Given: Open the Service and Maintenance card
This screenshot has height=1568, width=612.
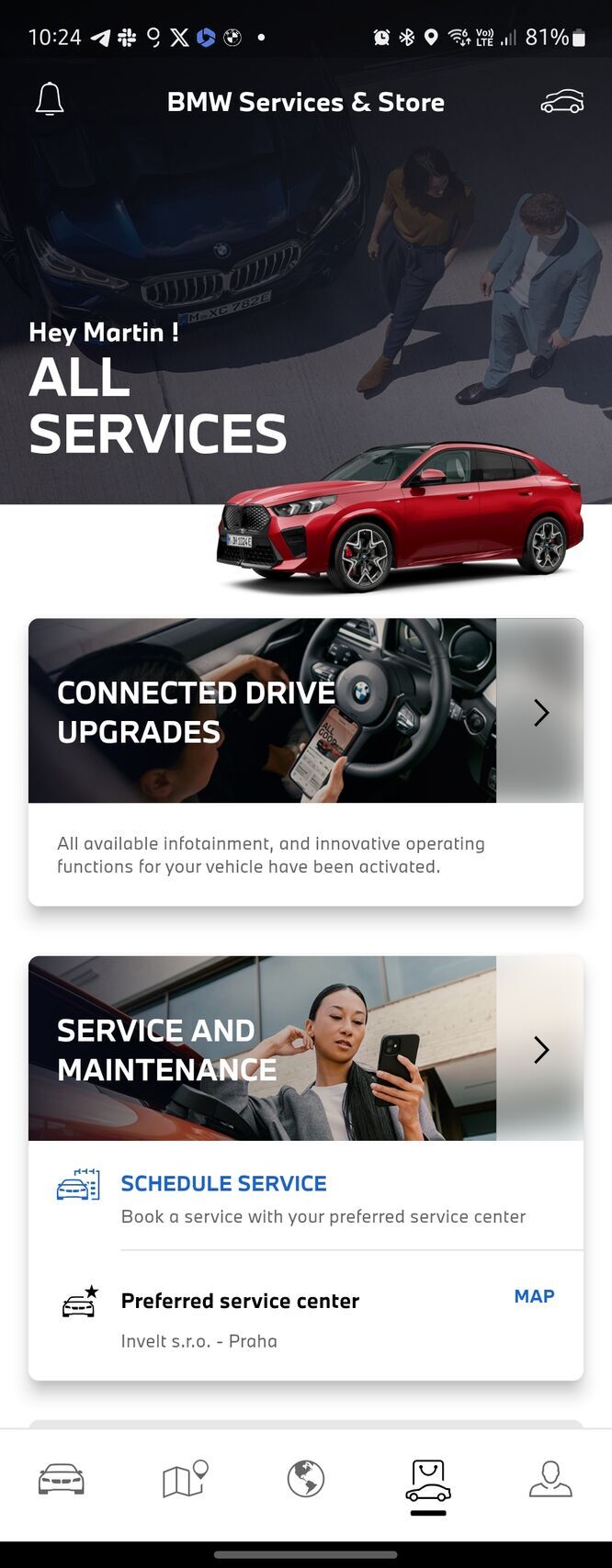Looking at the screenshot, I should [x=305, y=1049].
